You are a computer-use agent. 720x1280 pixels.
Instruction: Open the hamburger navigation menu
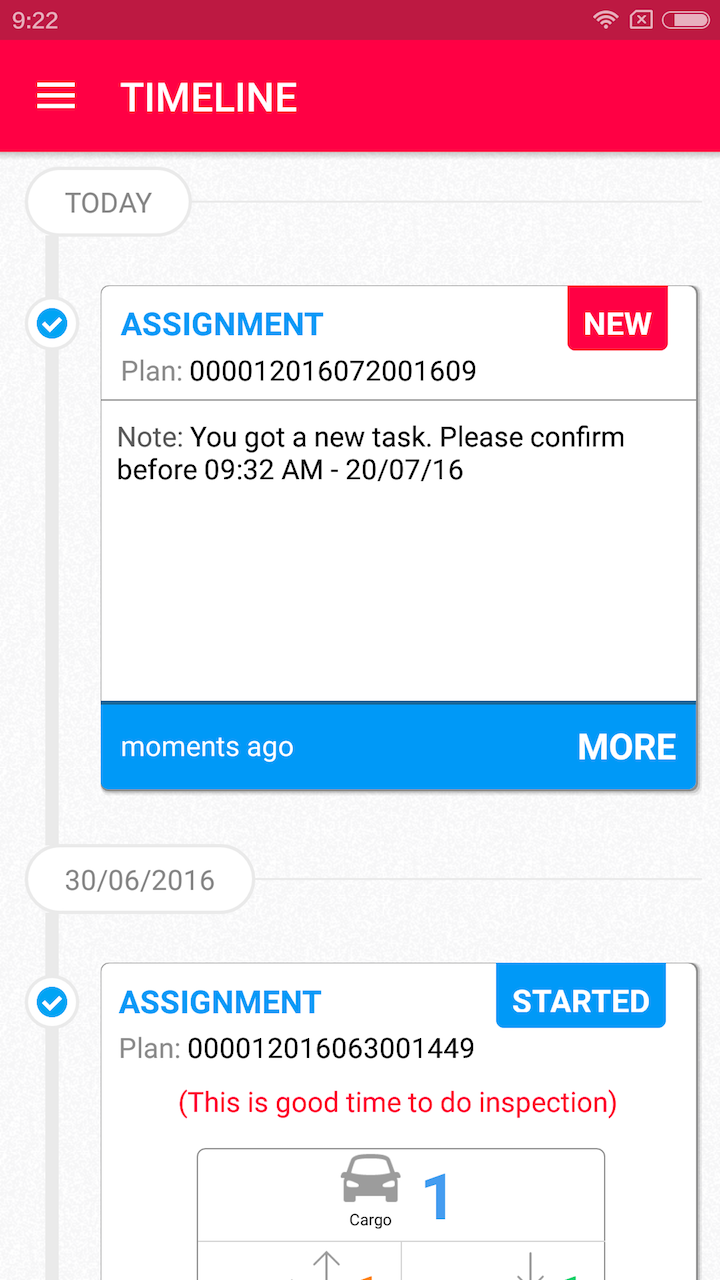[56, 96]
